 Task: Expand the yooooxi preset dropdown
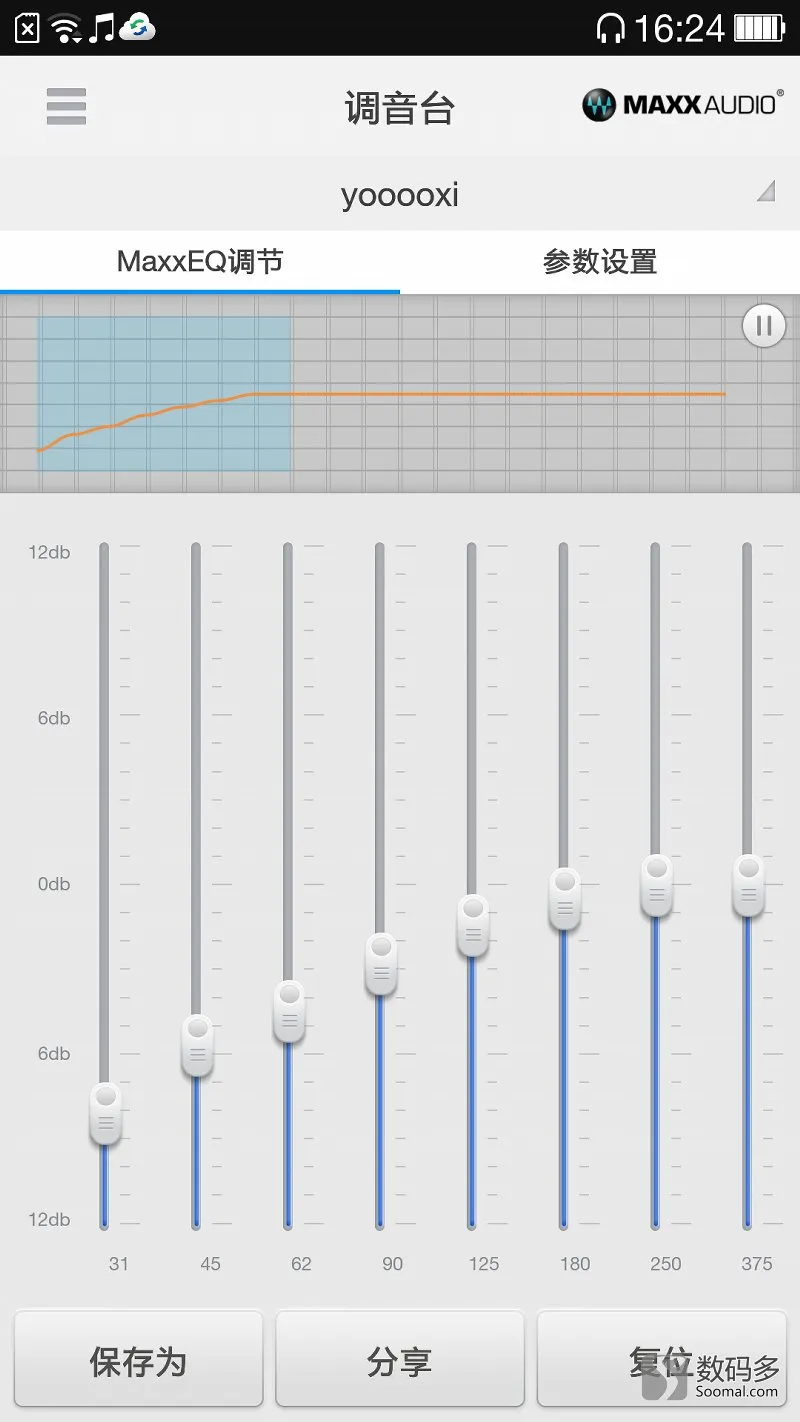pyautogui.click(x=400, y=194)
